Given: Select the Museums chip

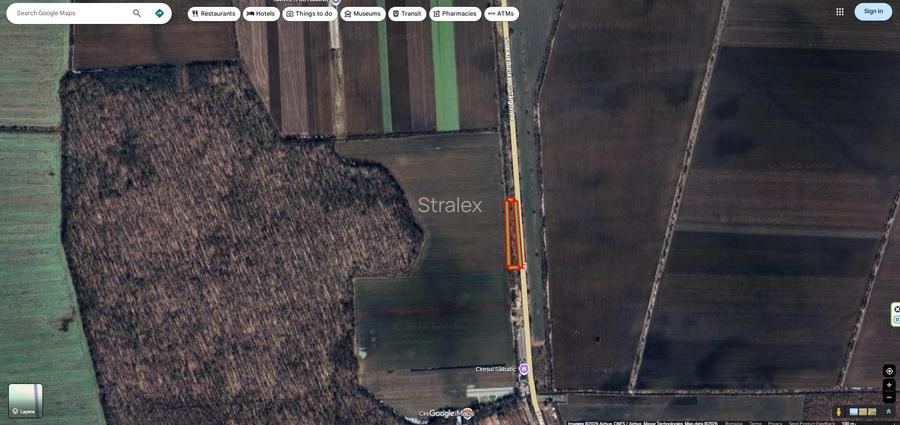Looking at the screenshot, I should click(362, 13).
